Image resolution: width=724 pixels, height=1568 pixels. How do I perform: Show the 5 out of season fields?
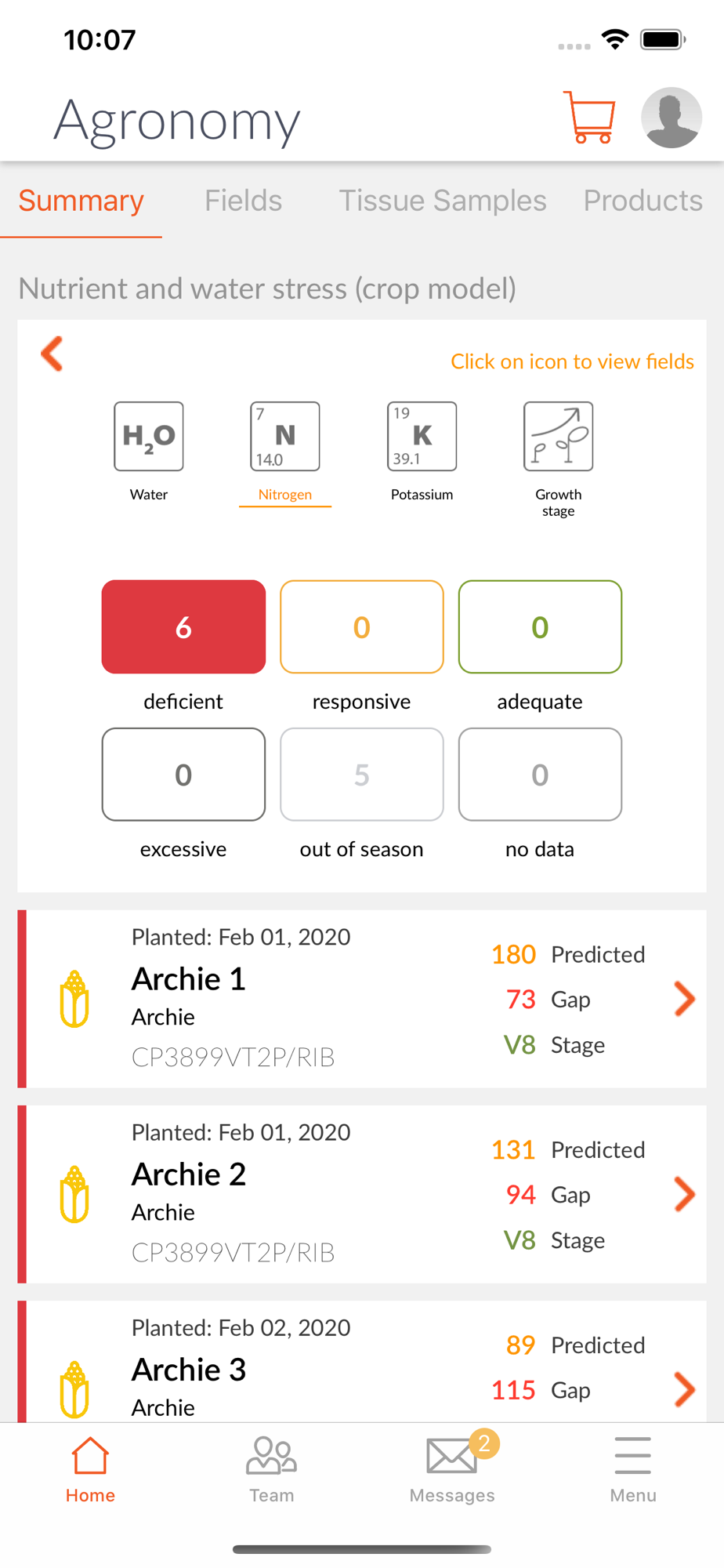[x=362, y=775]
